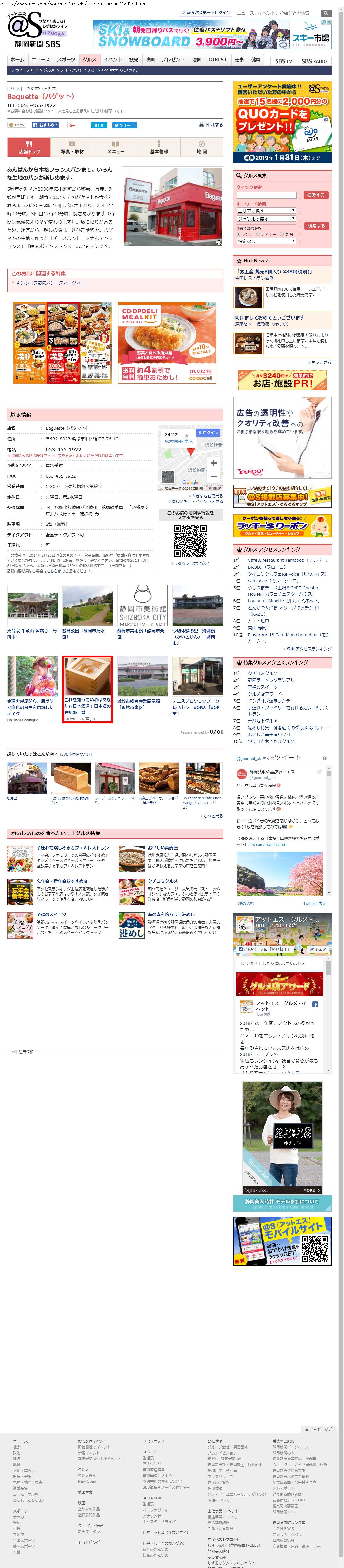Open the 地図 tab for the shop

pyautogui.click(x=201, y=148)
